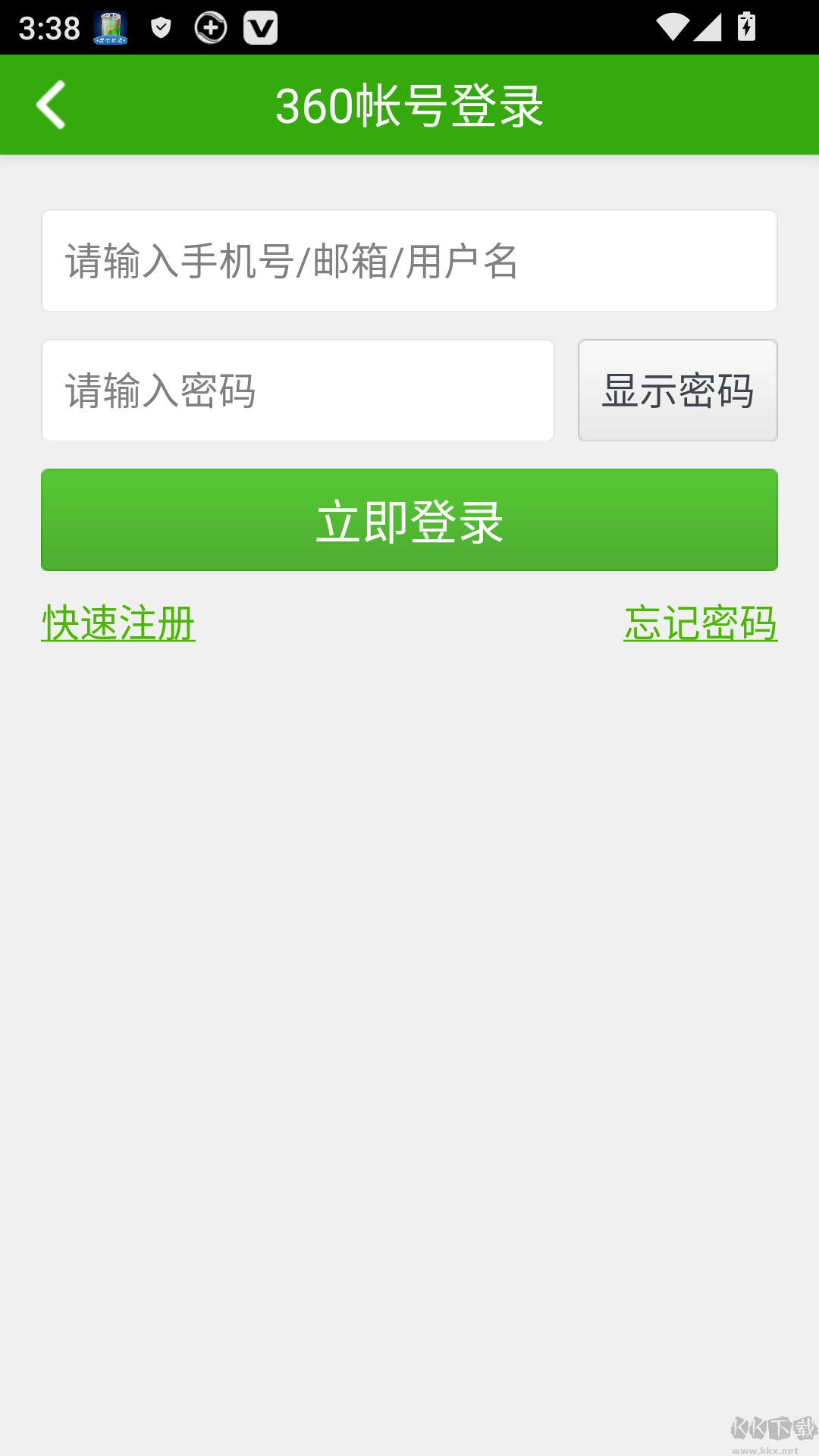This screenshot has width=819, height=1456.
Task: Open 忘记密码 forgot password link
Action: coord(700,623)
